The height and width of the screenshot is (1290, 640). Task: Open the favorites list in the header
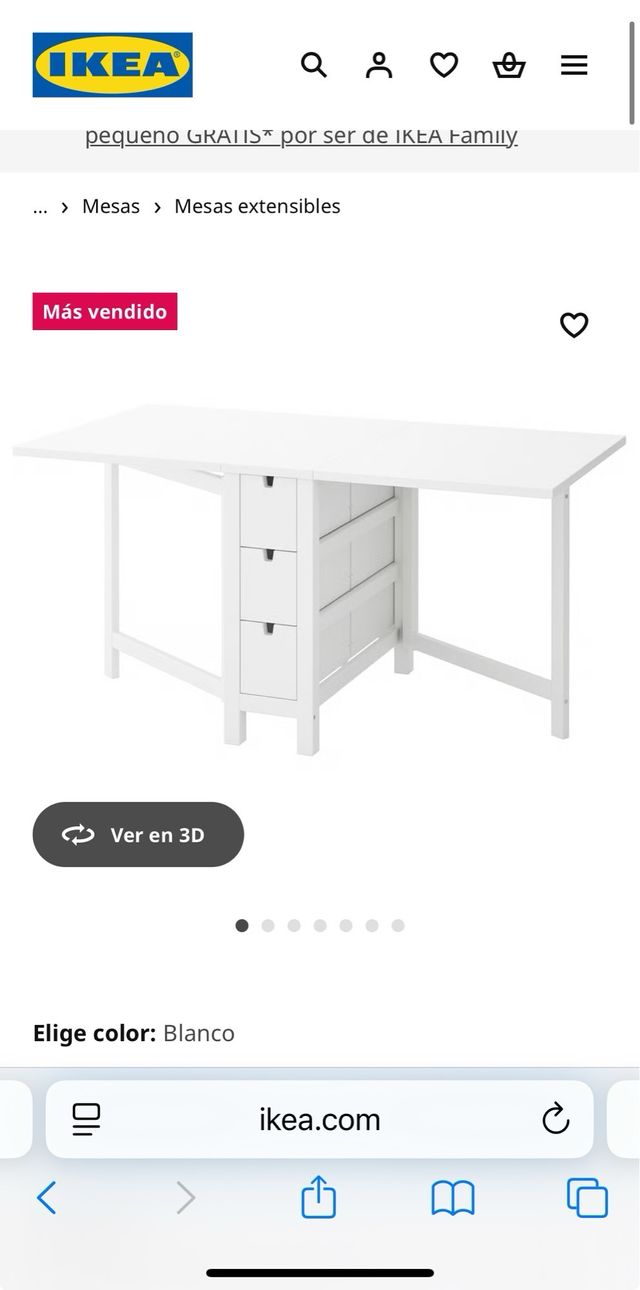point(444,65)
